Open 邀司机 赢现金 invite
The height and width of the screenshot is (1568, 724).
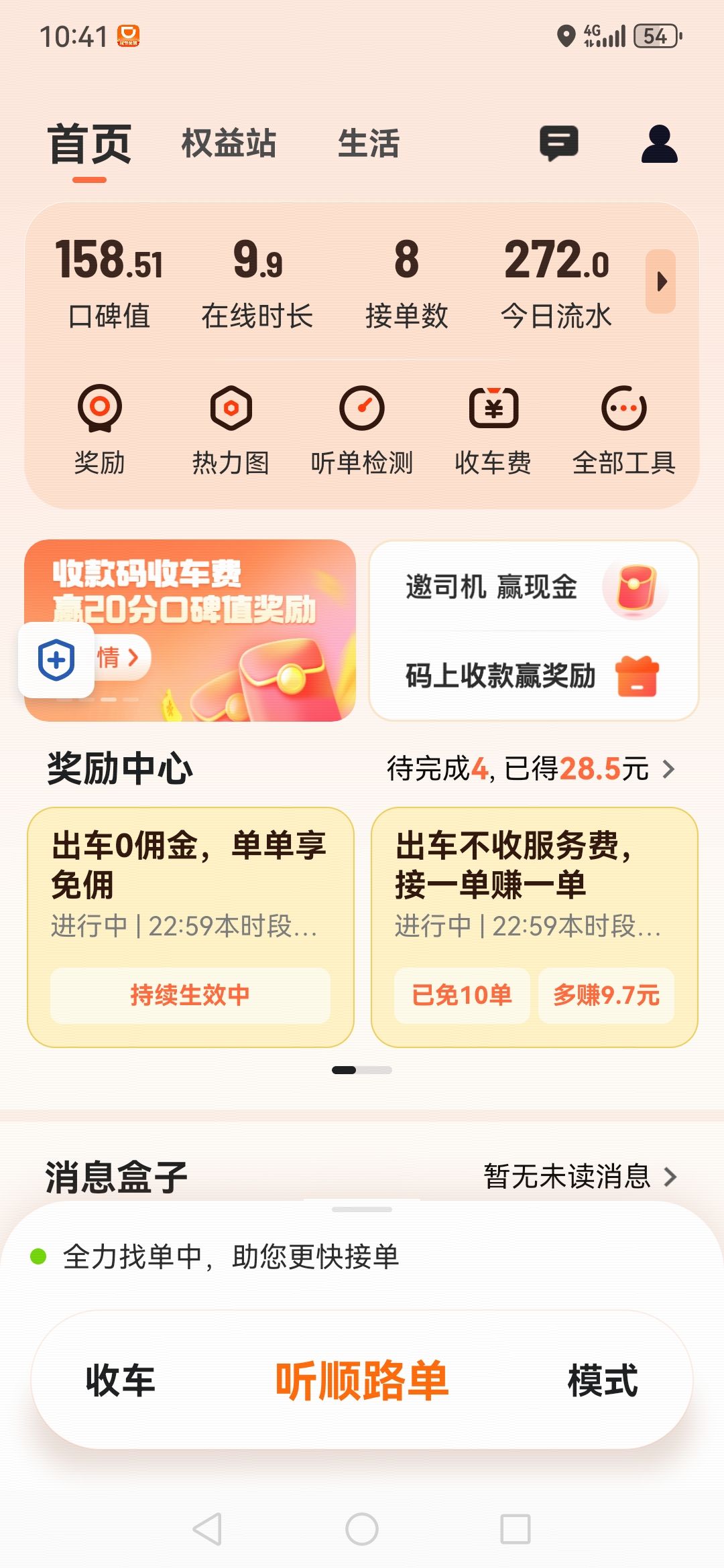click(x=533, y=587)
